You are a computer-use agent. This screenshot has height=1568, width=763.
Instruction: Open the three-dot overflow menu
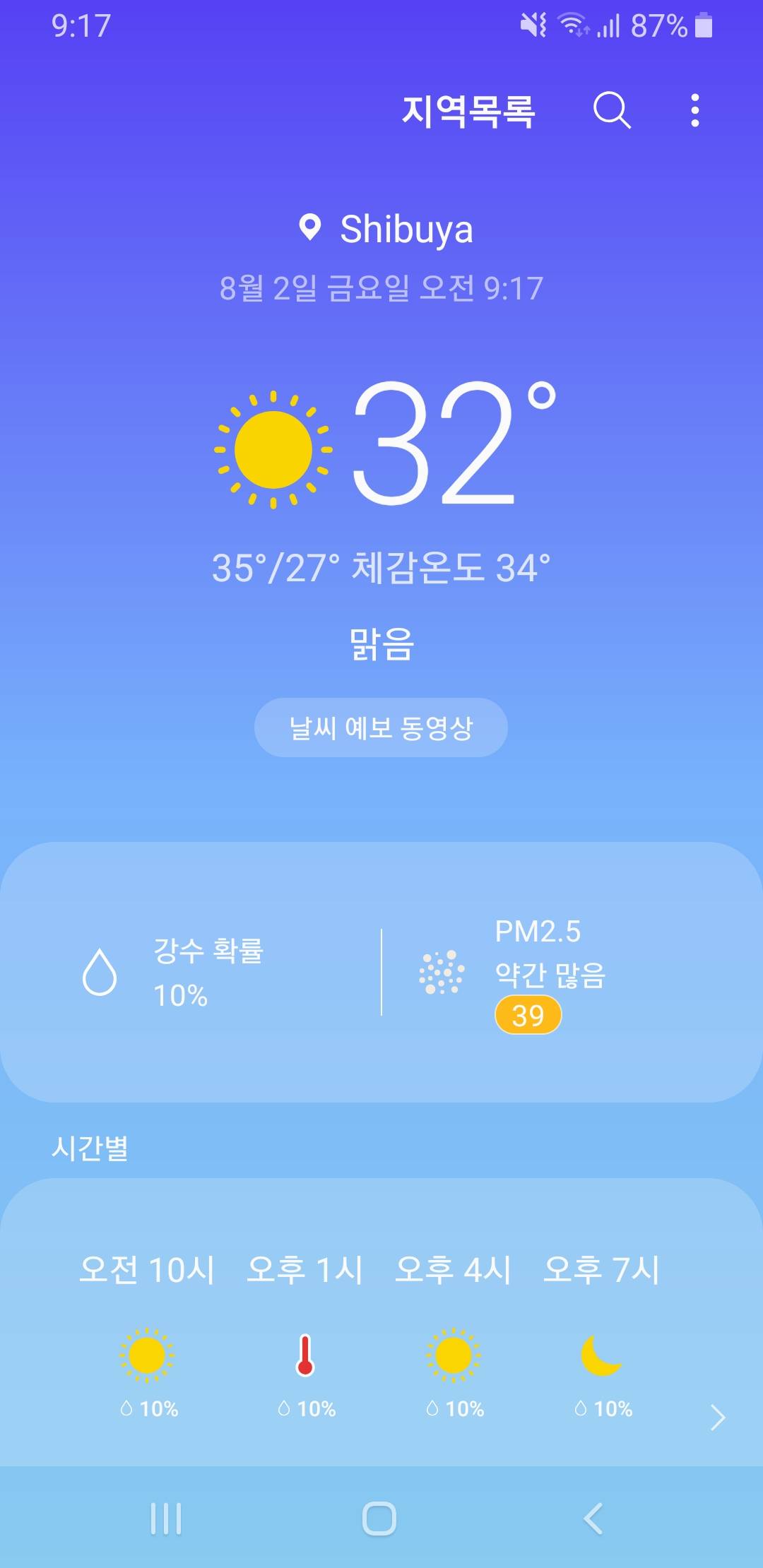click(695, 111)
